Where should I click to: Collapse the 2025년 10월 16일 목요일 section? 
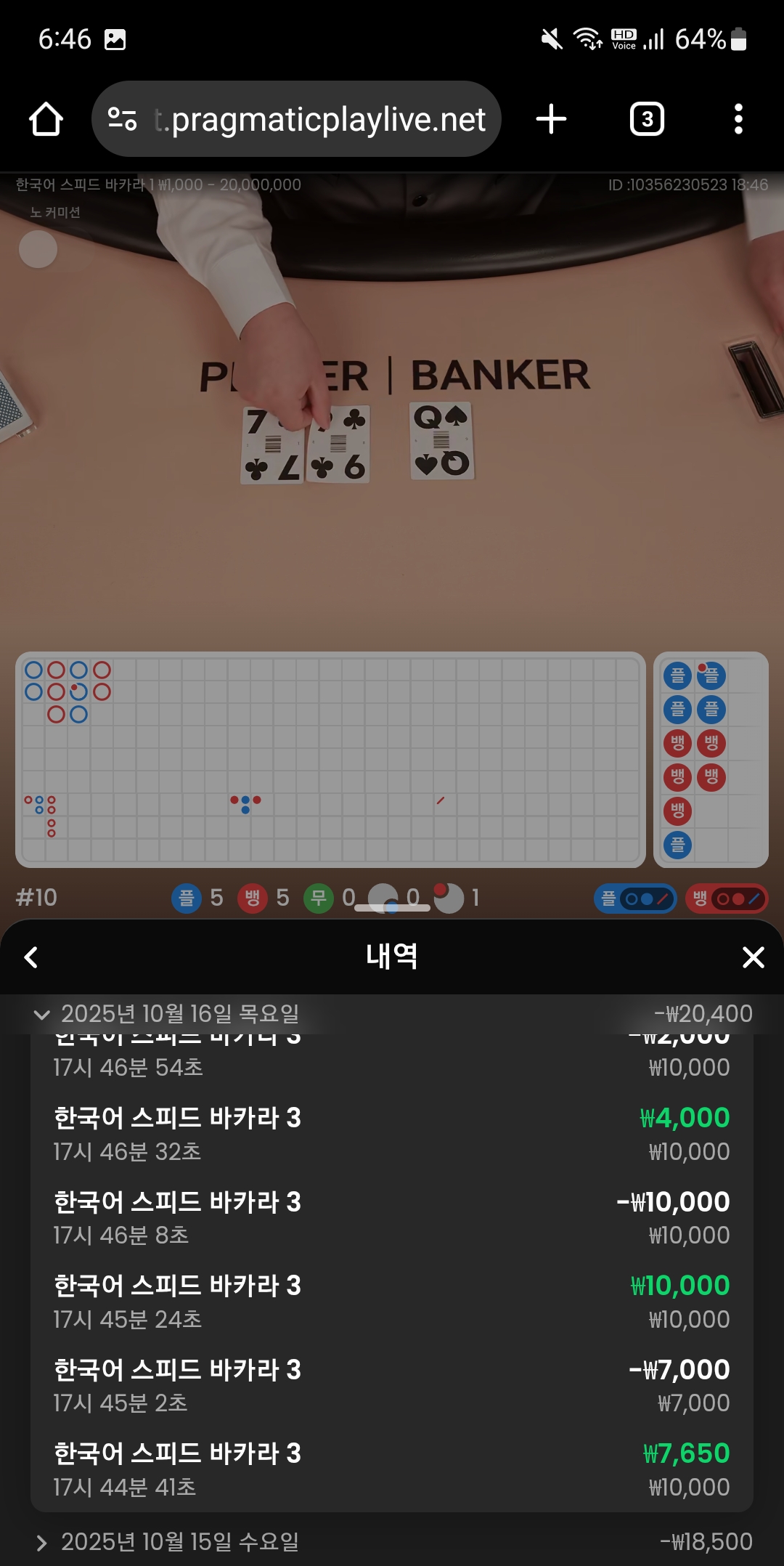[41, 1014]
